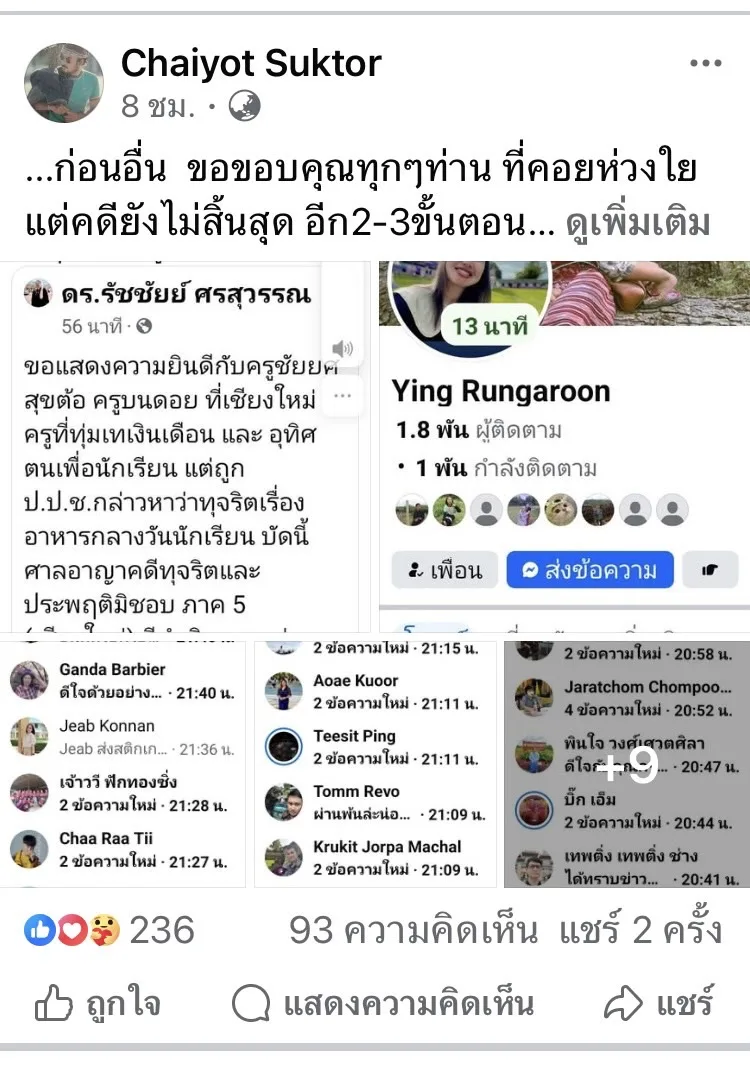Open Chaiyot Suktor's profile picture
Screen dimensions: 750x1072
click(63, 82)
